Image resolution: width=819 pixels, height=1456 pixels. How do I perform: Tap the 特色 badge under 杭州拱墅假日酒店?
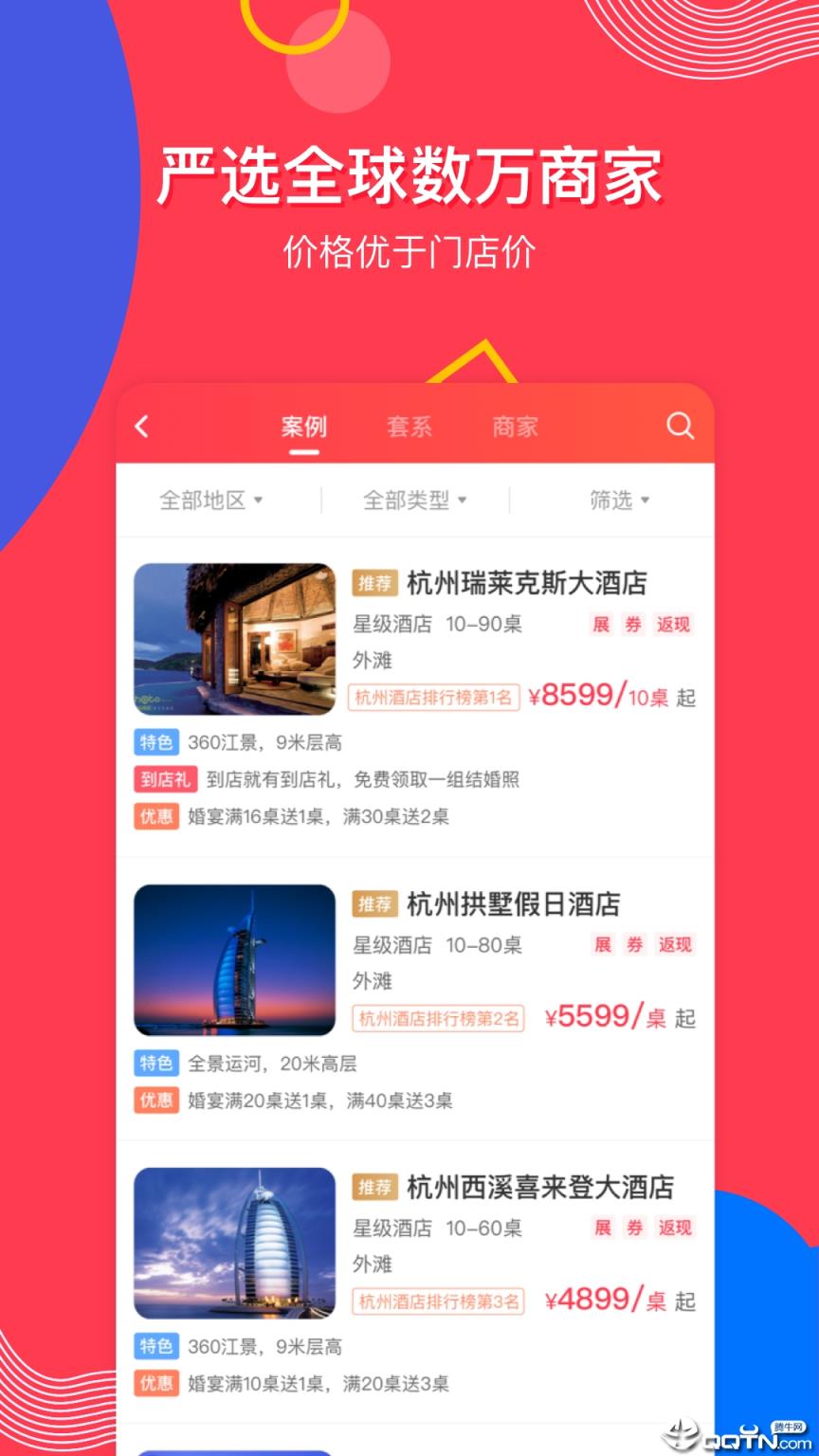pyautogui.click(x=155, y=1064)
